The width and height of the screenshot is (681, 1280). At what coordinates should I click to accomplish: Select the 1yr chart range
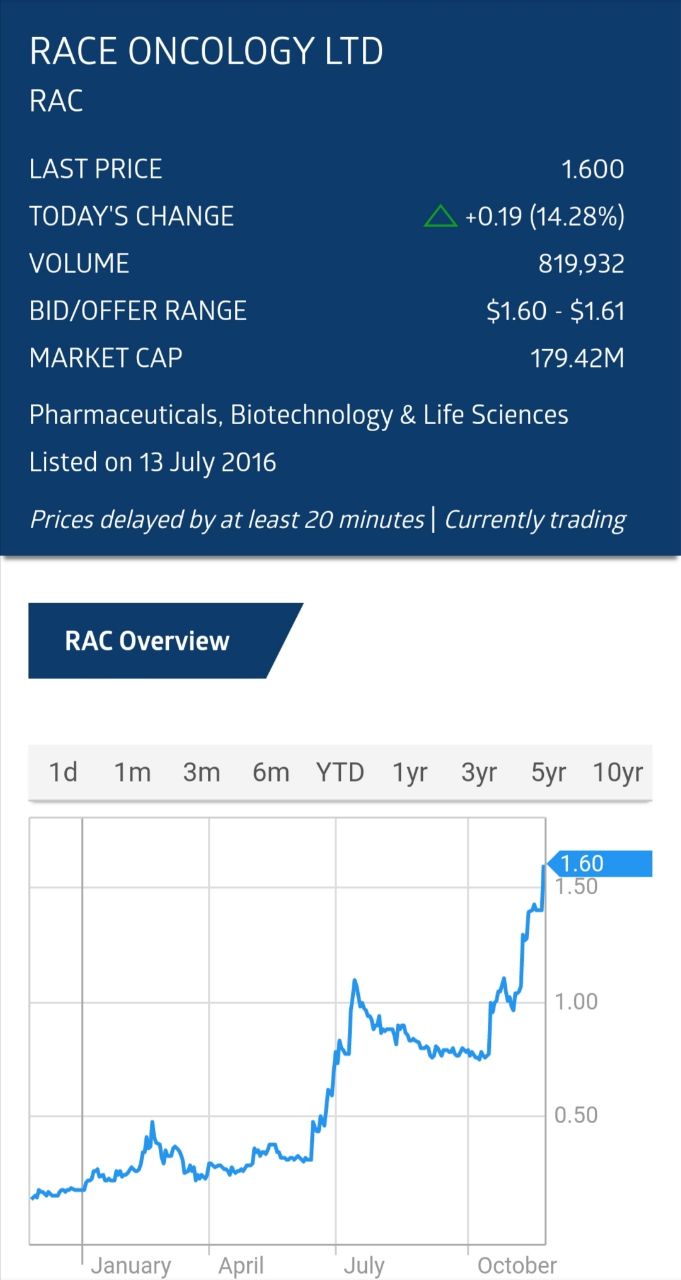coord(410,772)
